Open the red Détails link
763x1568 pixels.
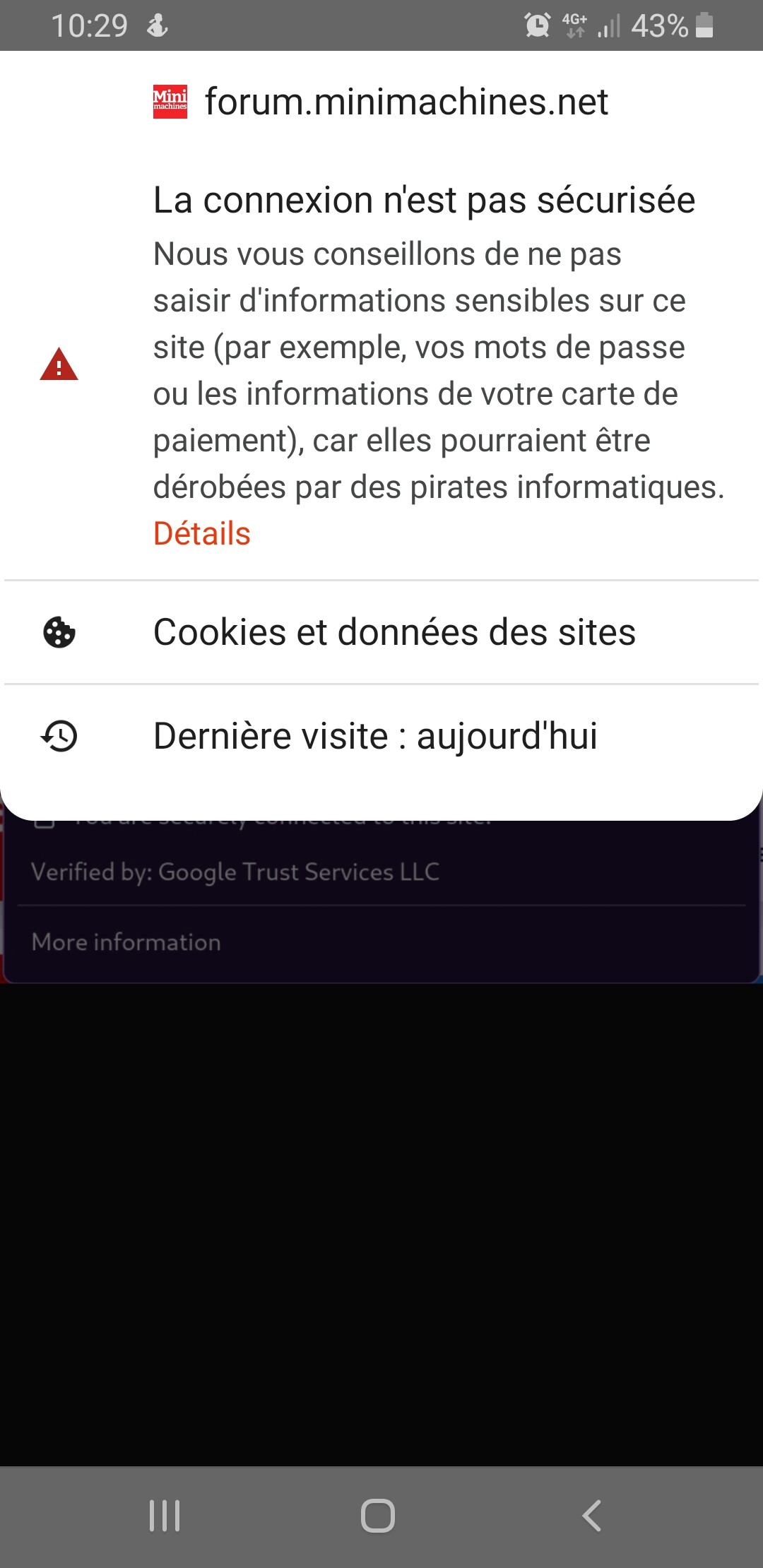pyautogui.click(x=202, y=533)
